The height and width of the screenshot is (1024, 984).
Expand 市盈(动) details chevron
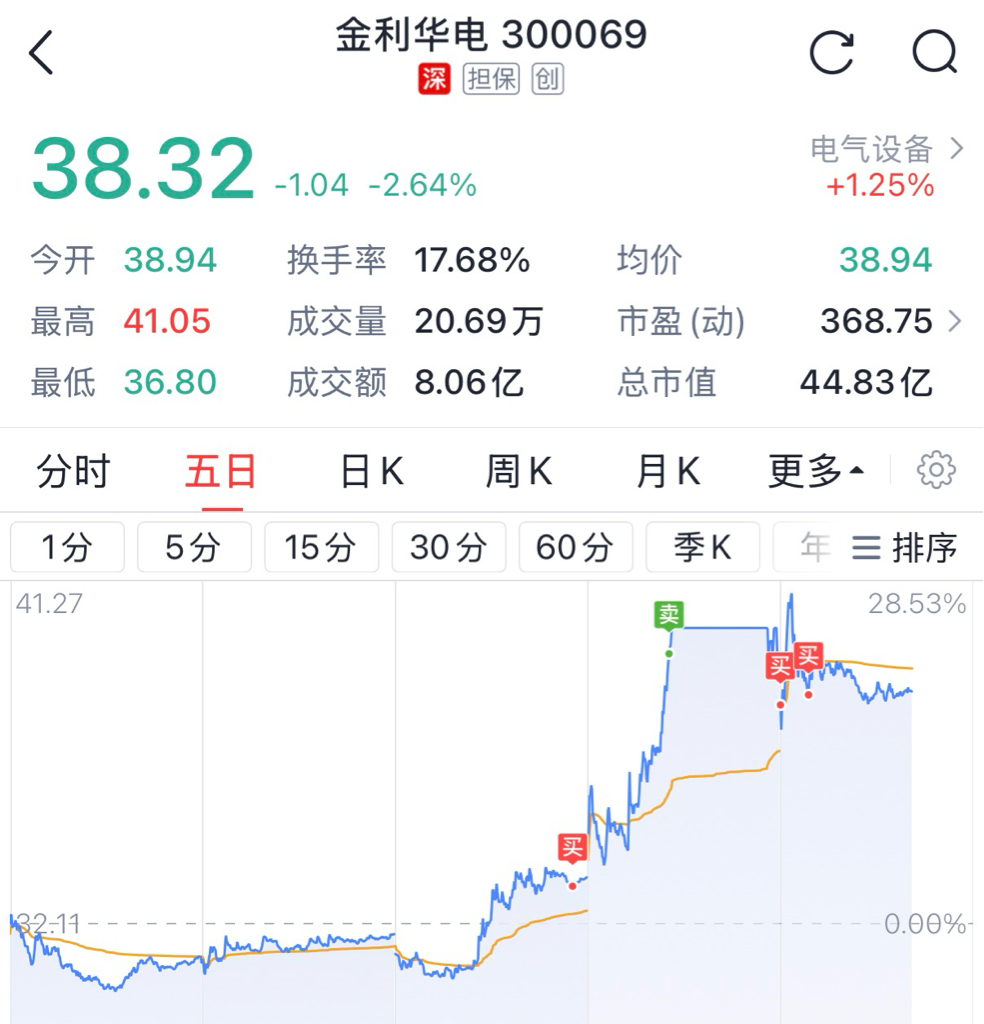(955, 321)
